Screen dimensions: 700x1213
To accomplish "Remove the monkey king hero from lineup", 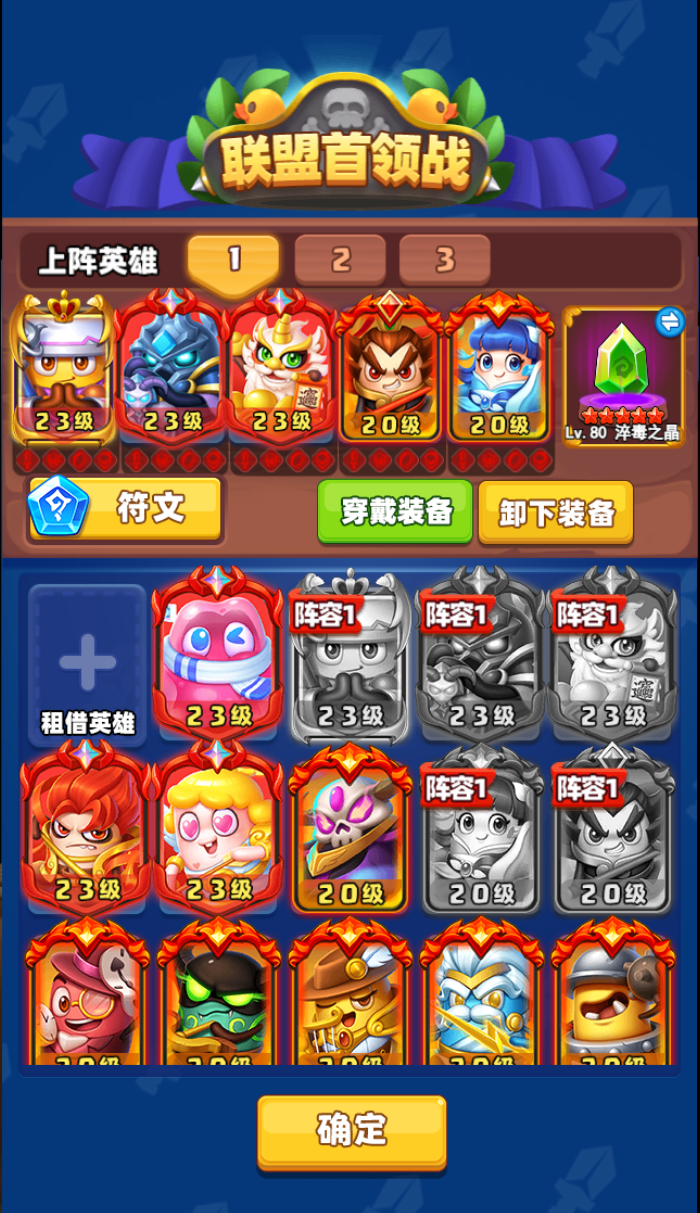I will tap(390, 370).
